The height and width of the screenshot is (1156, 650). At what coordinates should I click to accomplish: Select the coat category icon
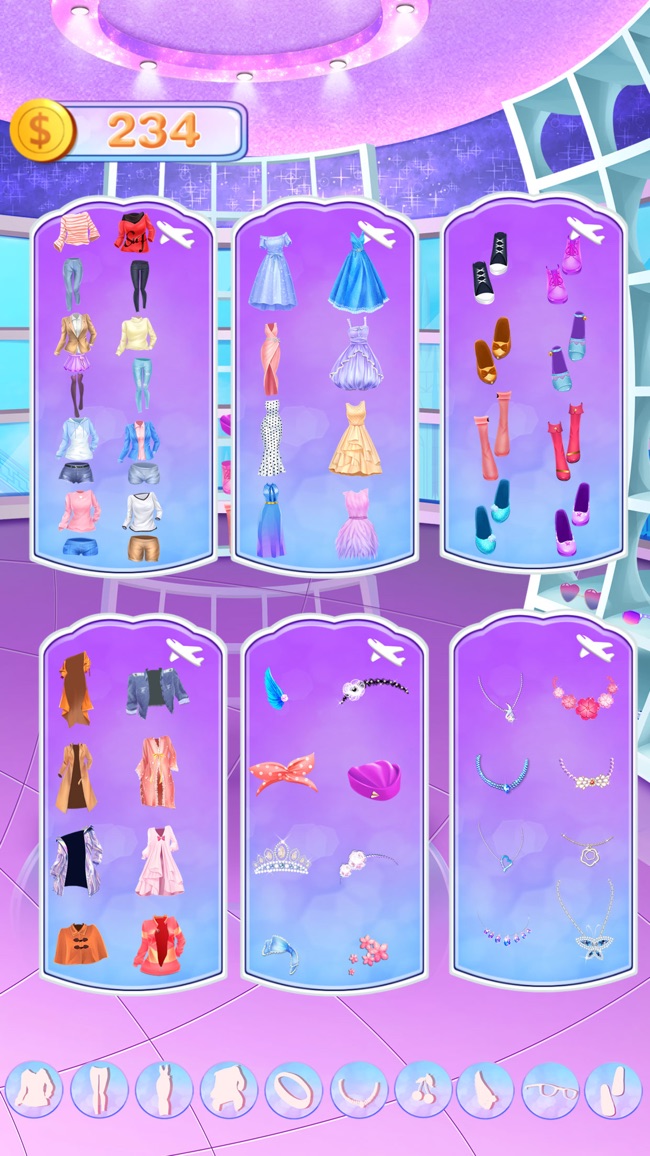(228, 1089)
